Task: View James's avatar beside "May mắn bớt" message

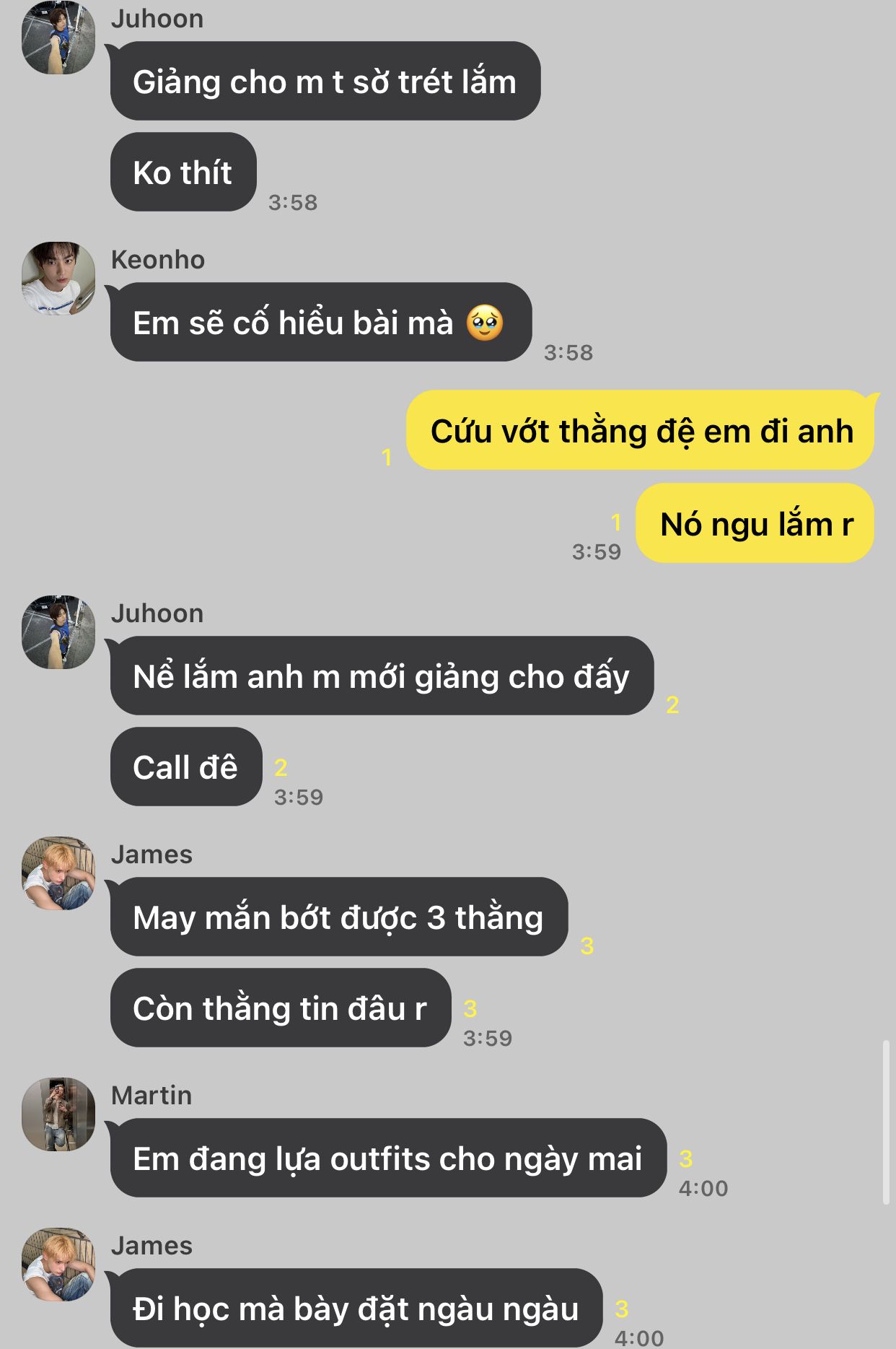Action: (58, 873)
